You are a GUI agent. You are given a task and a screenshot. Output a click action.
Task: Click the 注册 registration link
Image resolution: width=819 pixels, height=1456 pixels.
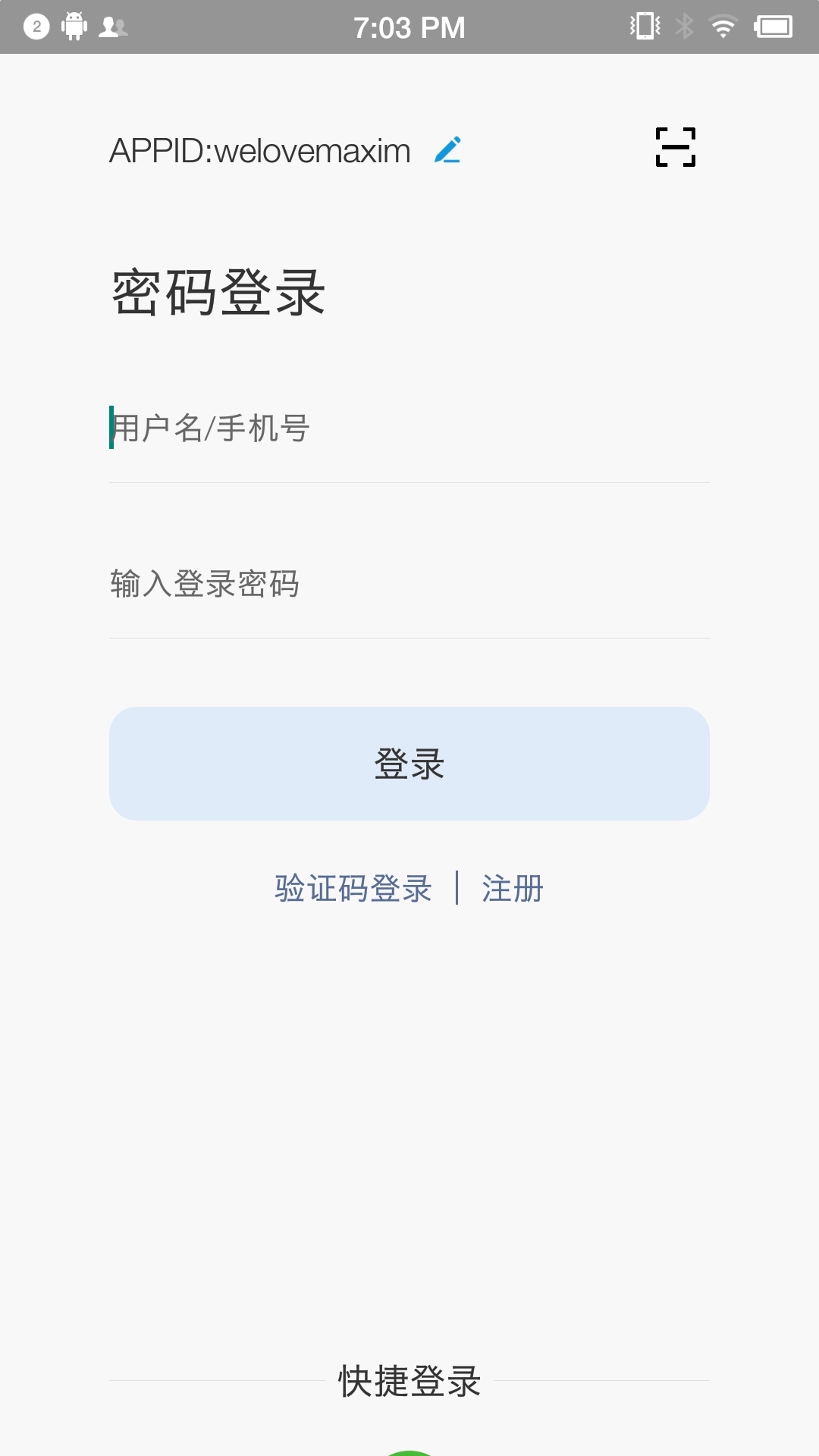(511, 889)
